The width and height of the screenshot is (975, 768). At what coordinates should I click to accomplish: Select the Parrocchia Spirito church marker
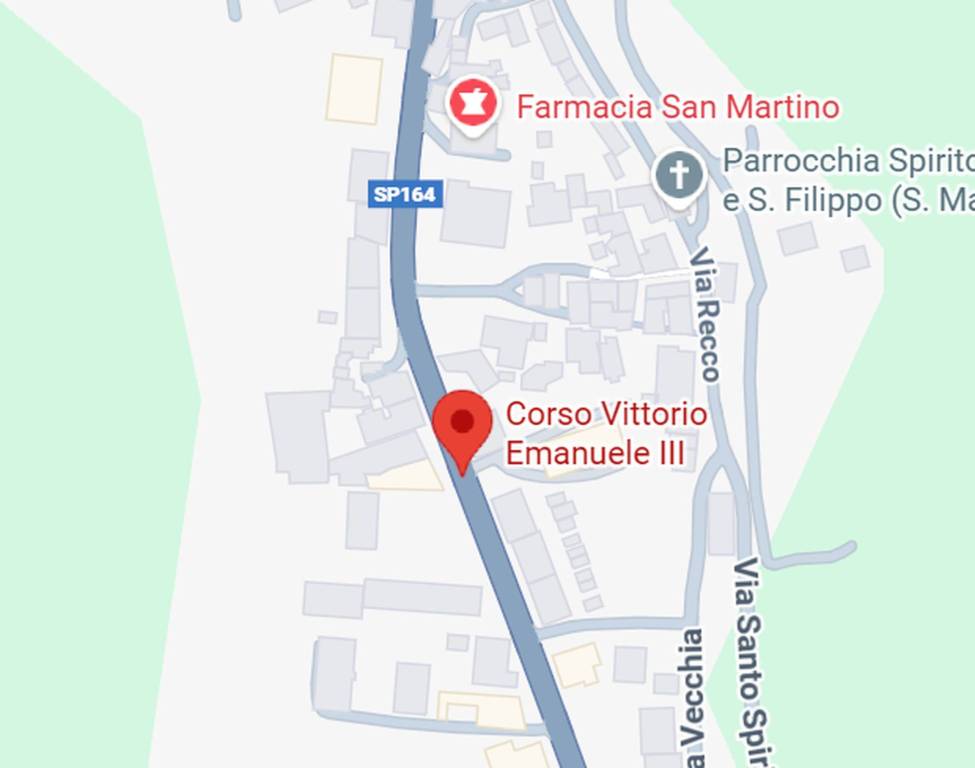[x=680, y=177]
